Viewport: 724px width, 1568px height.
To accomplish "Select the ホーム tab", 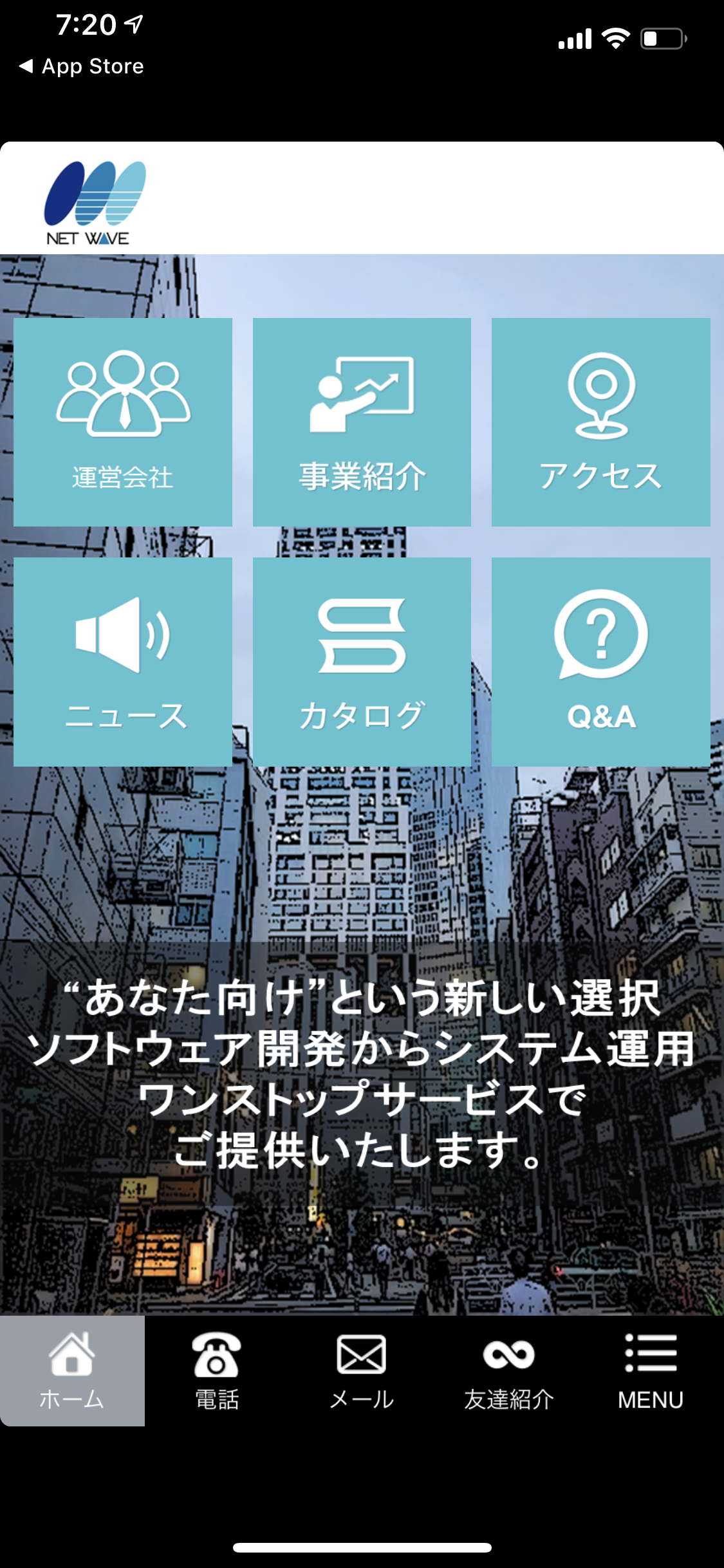I will pyautogui.click(x=72, y=1370).
